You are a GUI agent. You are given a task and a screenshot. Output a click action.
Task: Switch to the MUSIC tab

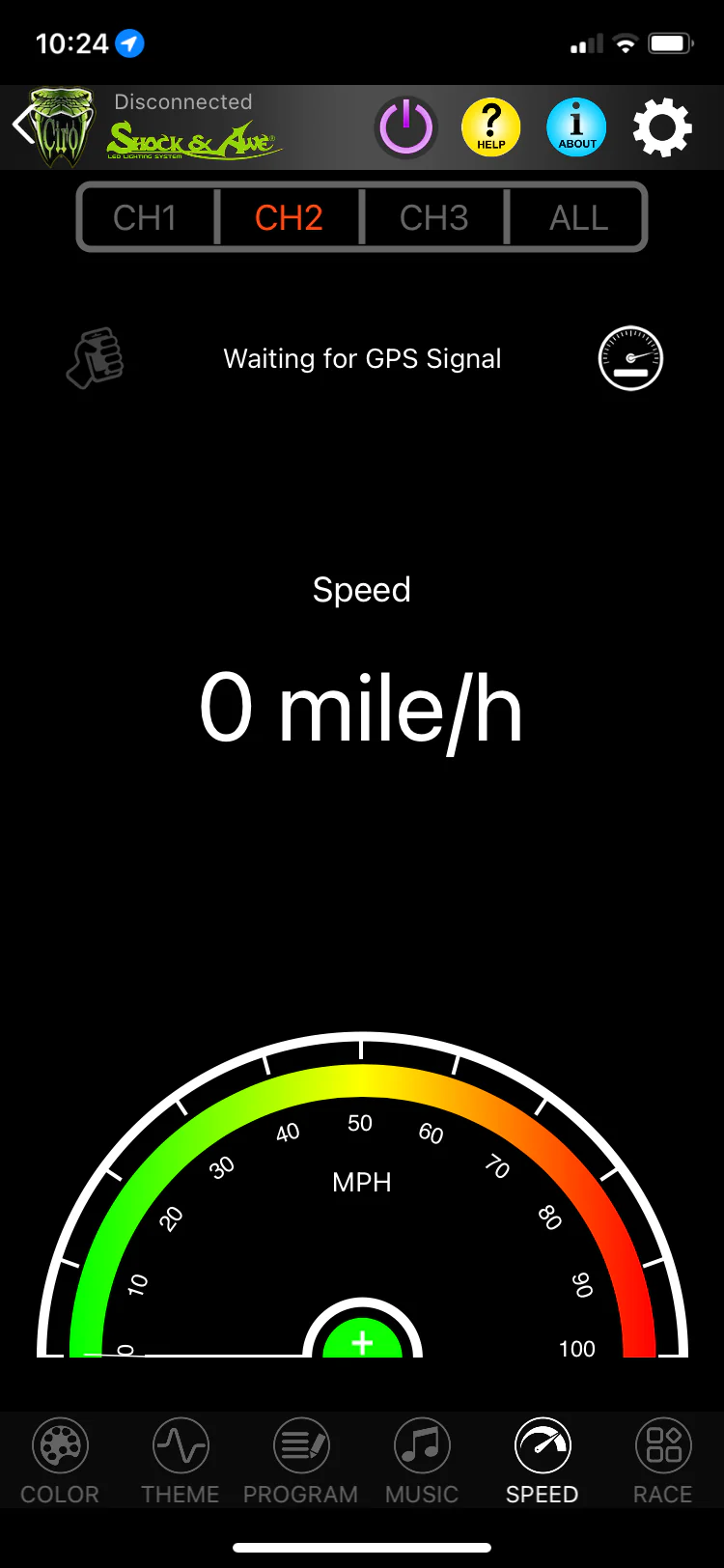click(422, 1462)
